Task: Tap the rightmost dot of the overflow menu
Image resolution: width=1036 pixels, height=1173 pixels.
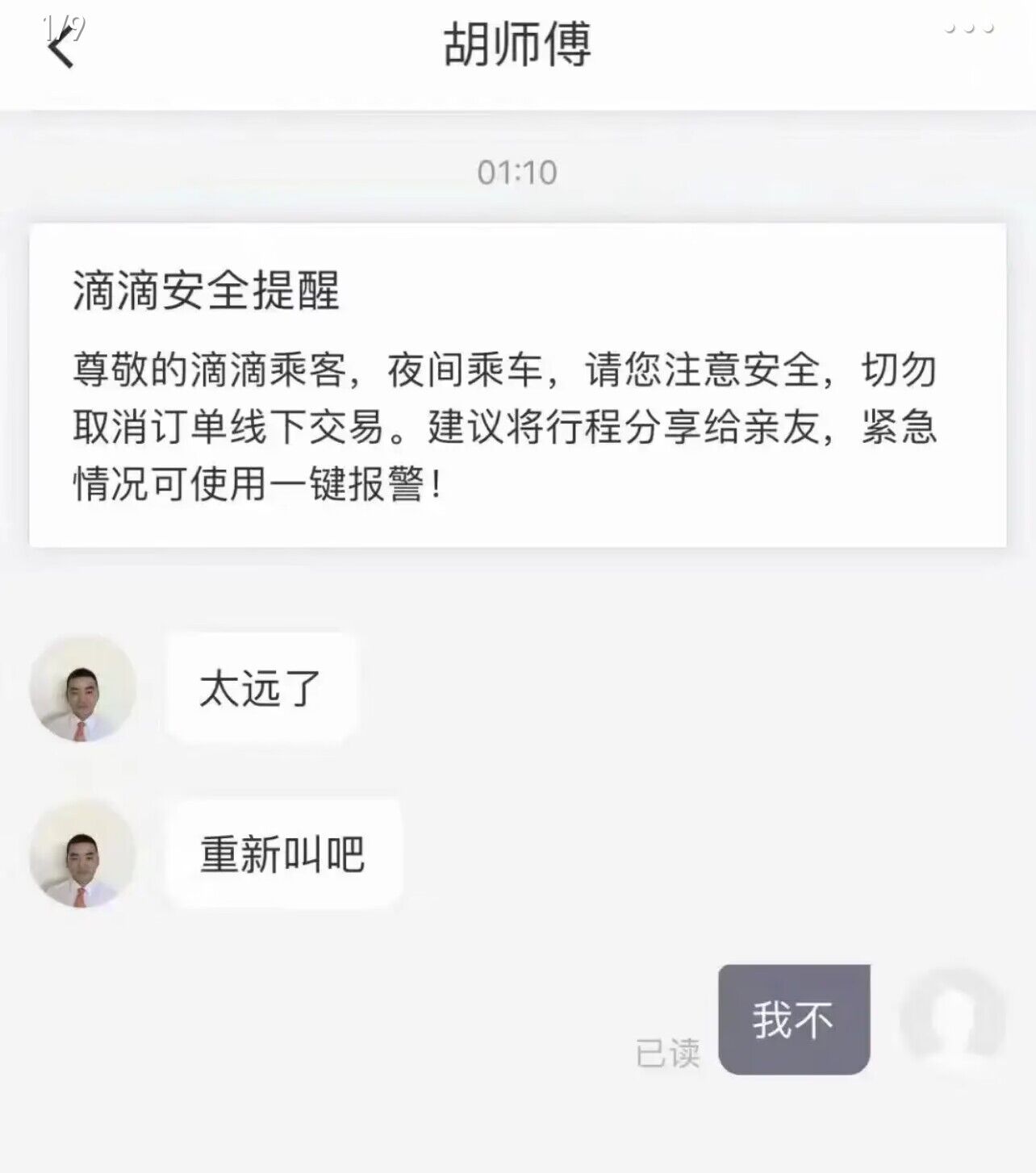Action: pyautogui.click(x=986, y=27)
